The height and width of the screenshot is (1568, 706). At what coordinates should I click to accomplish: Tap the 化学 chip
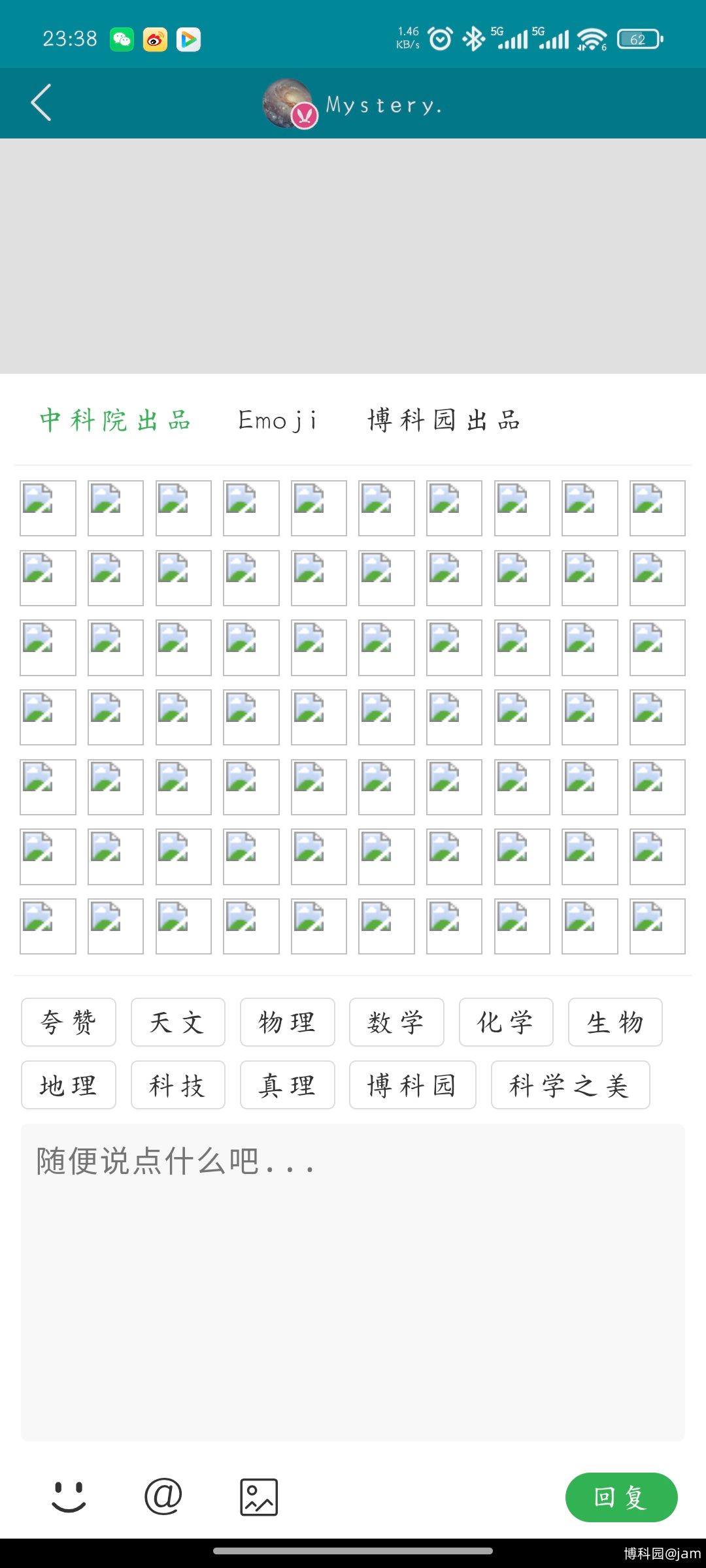(x=506, y=1022)
